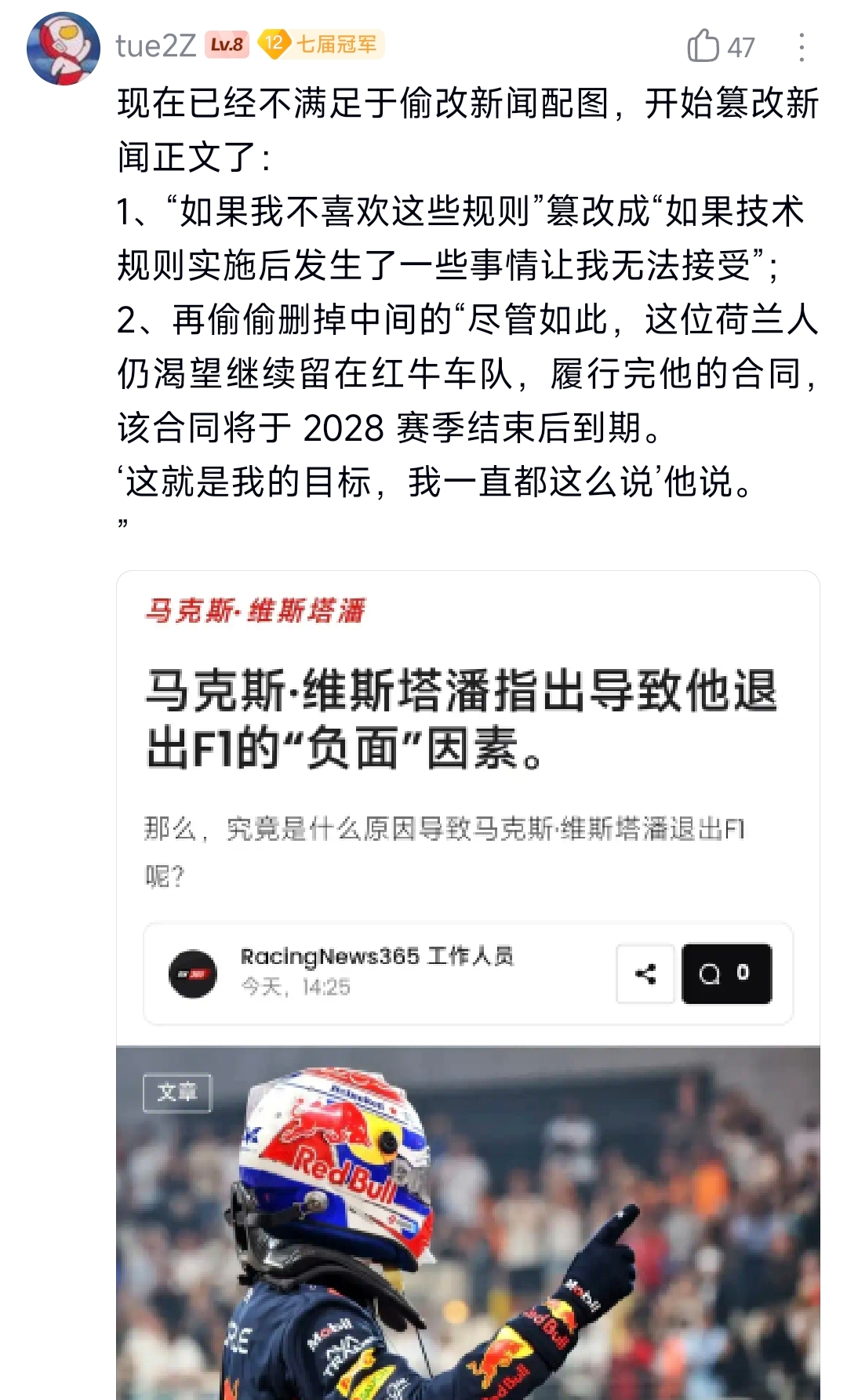Tap the username tue2Z
The image size is (847, 1400).
155,45
